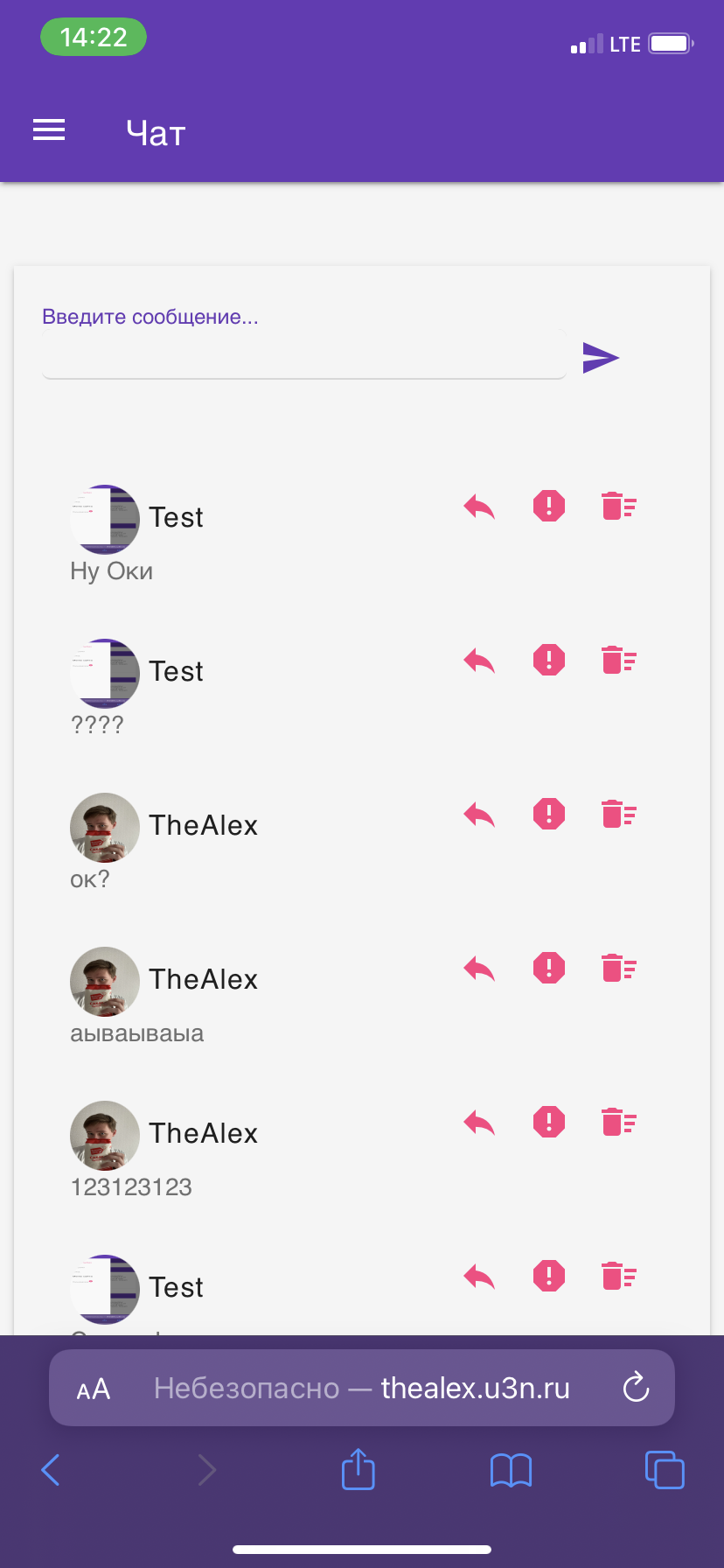Send the message with arrow icon
This screenshot has height=1568, width=724.
point(601,357)
